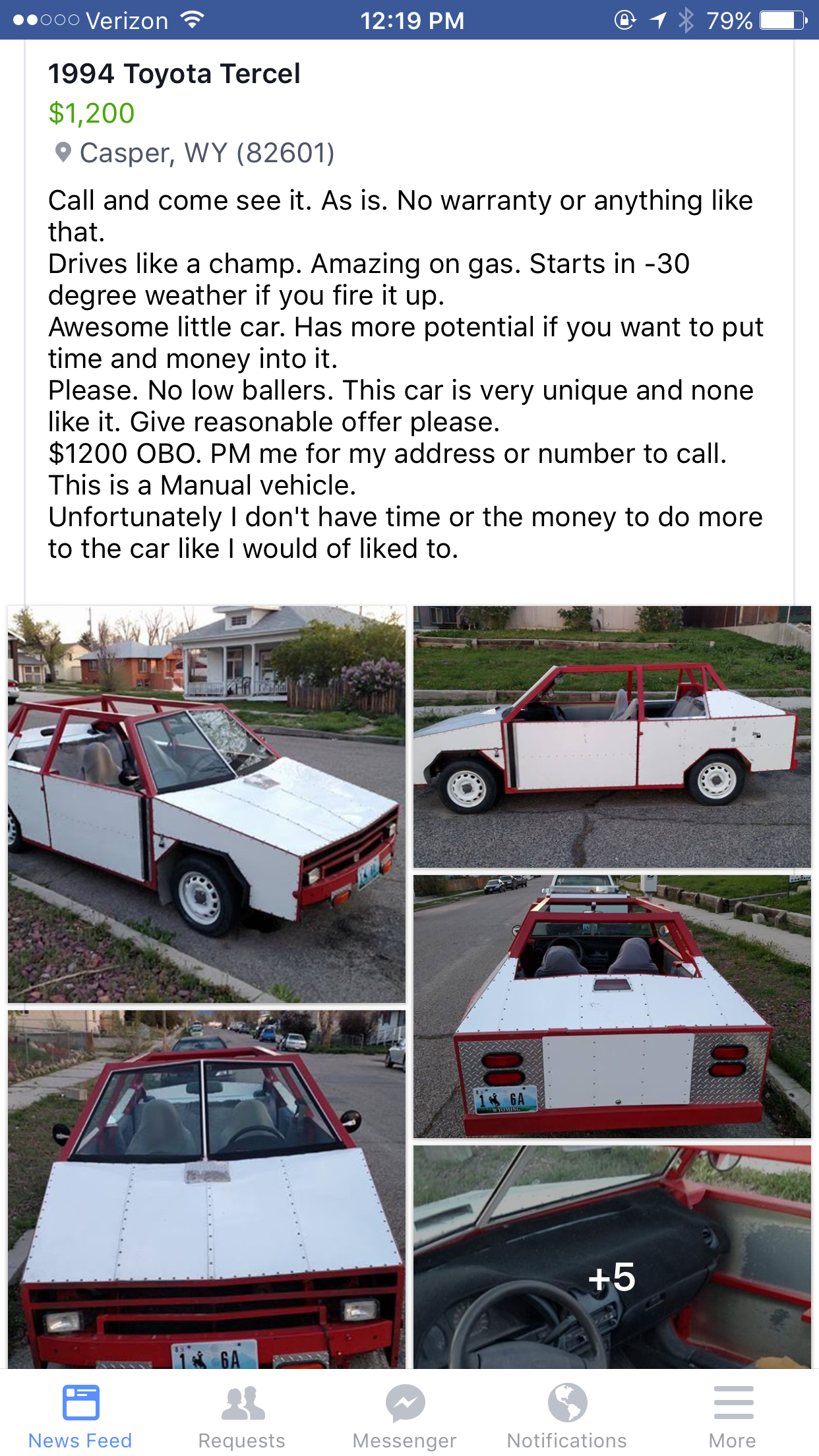Switch to the News Feed tab
819x1456 pixels.
[x=80, y=1414]
